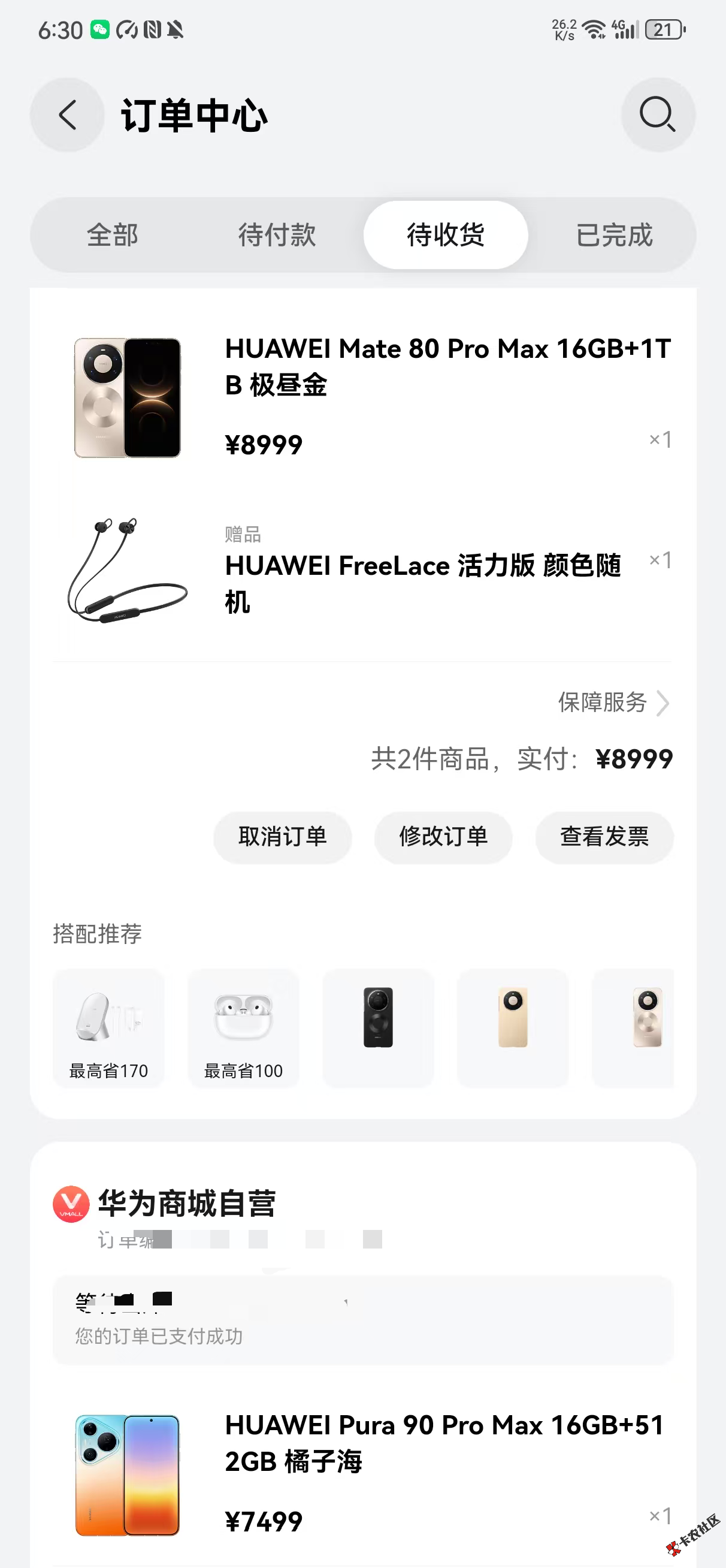726x1568 pixels.
Task: Open the order search icon
Action: 657,114
